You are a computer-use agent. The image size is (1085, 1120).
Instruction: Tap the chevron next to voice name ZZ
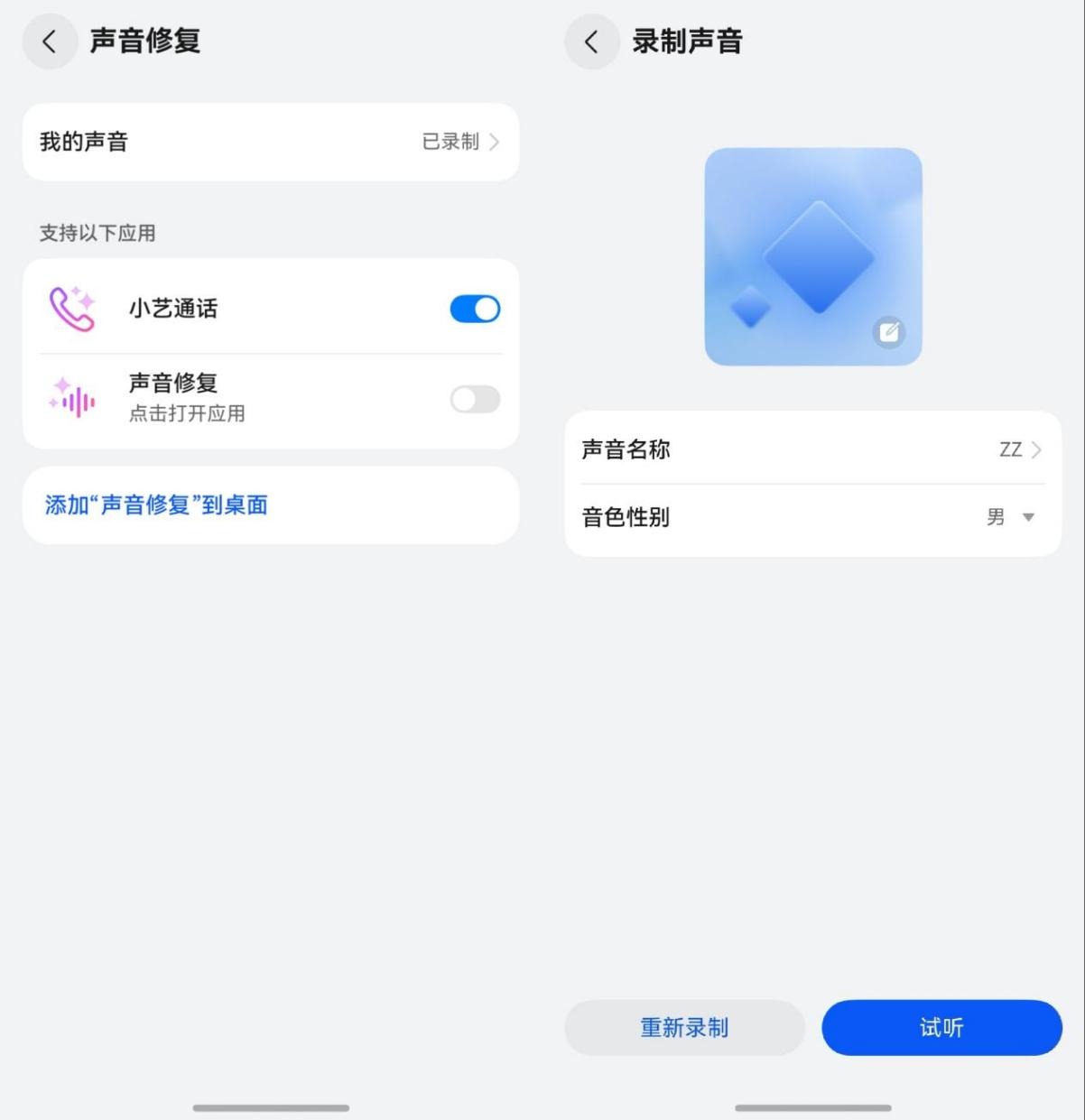pyautogui.click(x=1036, y=449)
